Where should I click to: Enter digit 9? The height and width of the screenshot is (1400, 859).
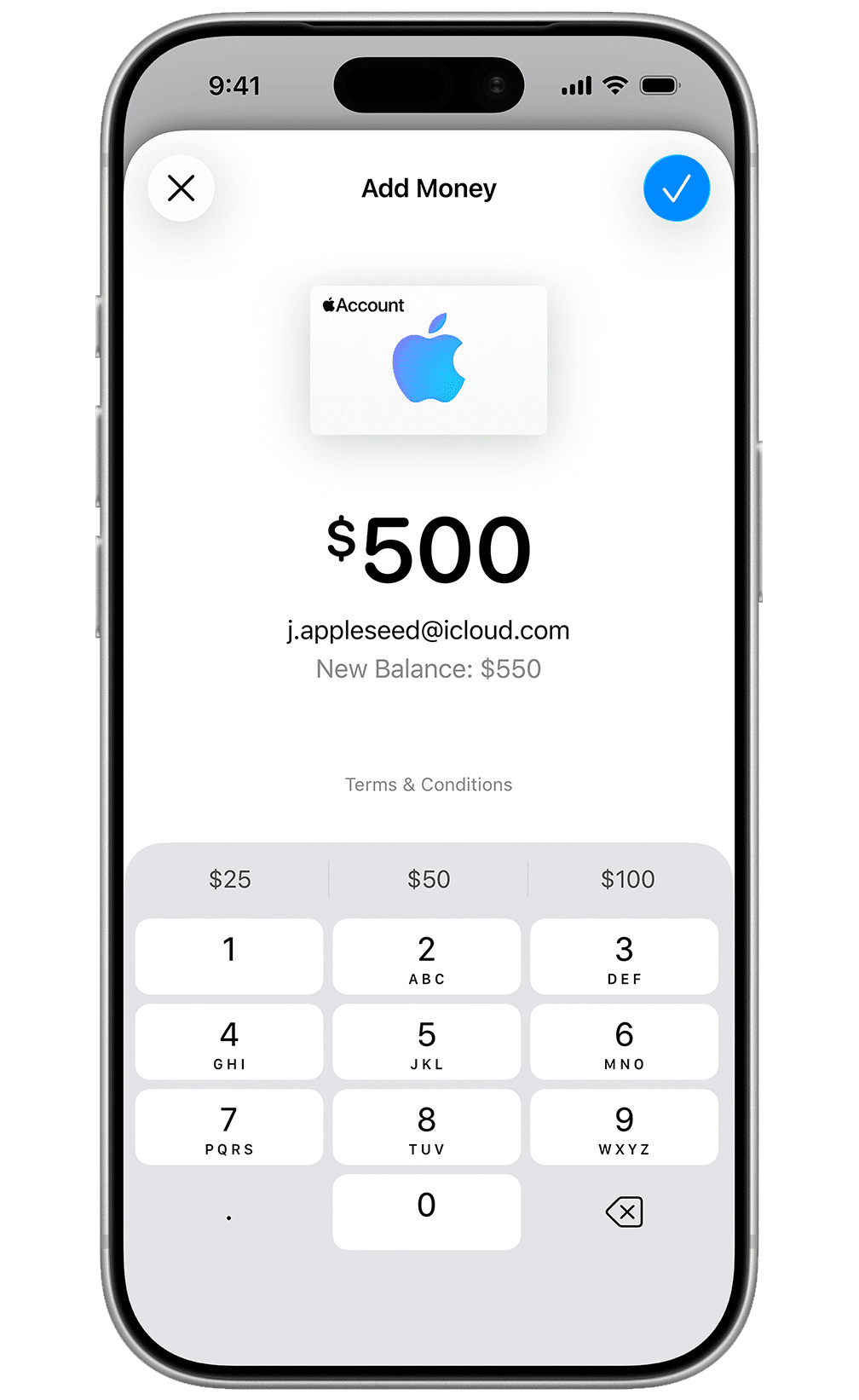624,1126
